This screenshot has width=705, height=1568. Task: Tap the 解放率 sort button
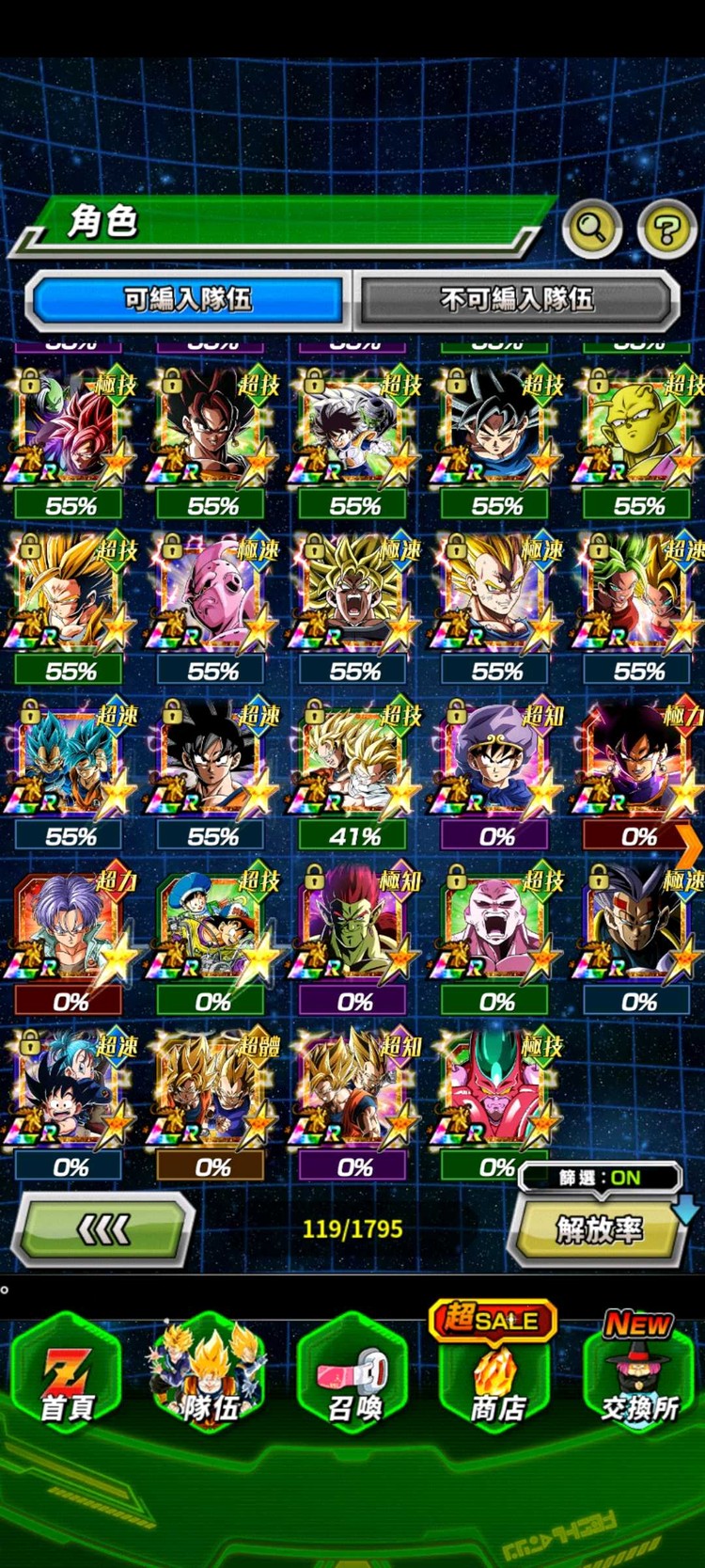599,1229
